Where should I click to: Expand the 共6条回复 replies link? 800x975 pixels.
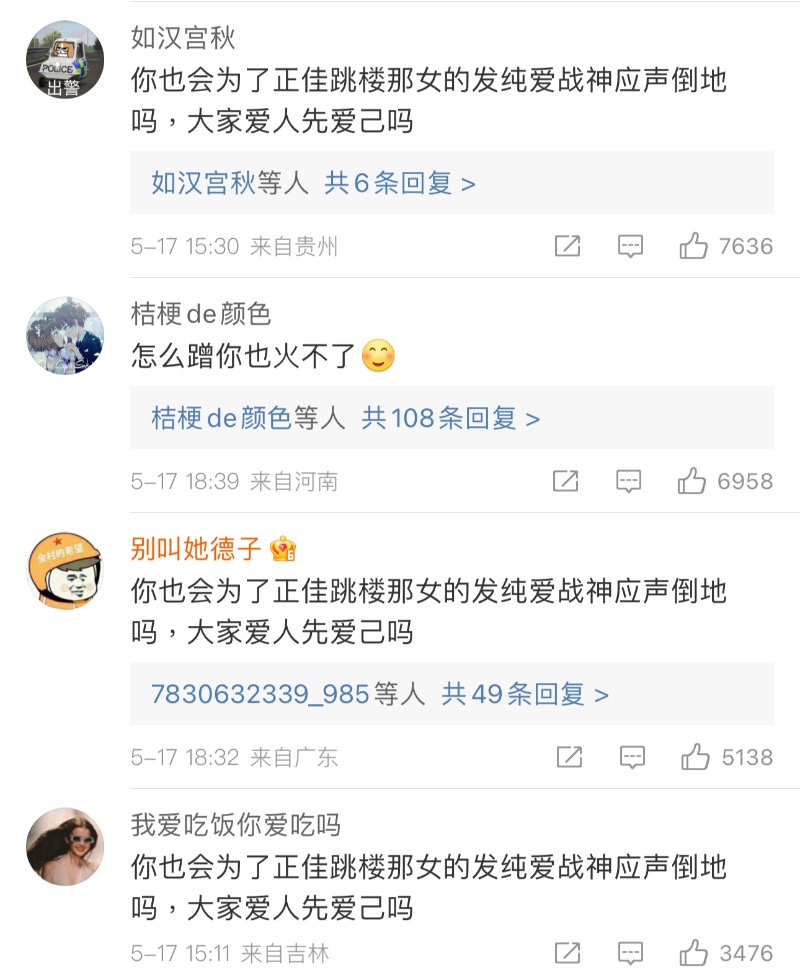[x=400, y=183]
